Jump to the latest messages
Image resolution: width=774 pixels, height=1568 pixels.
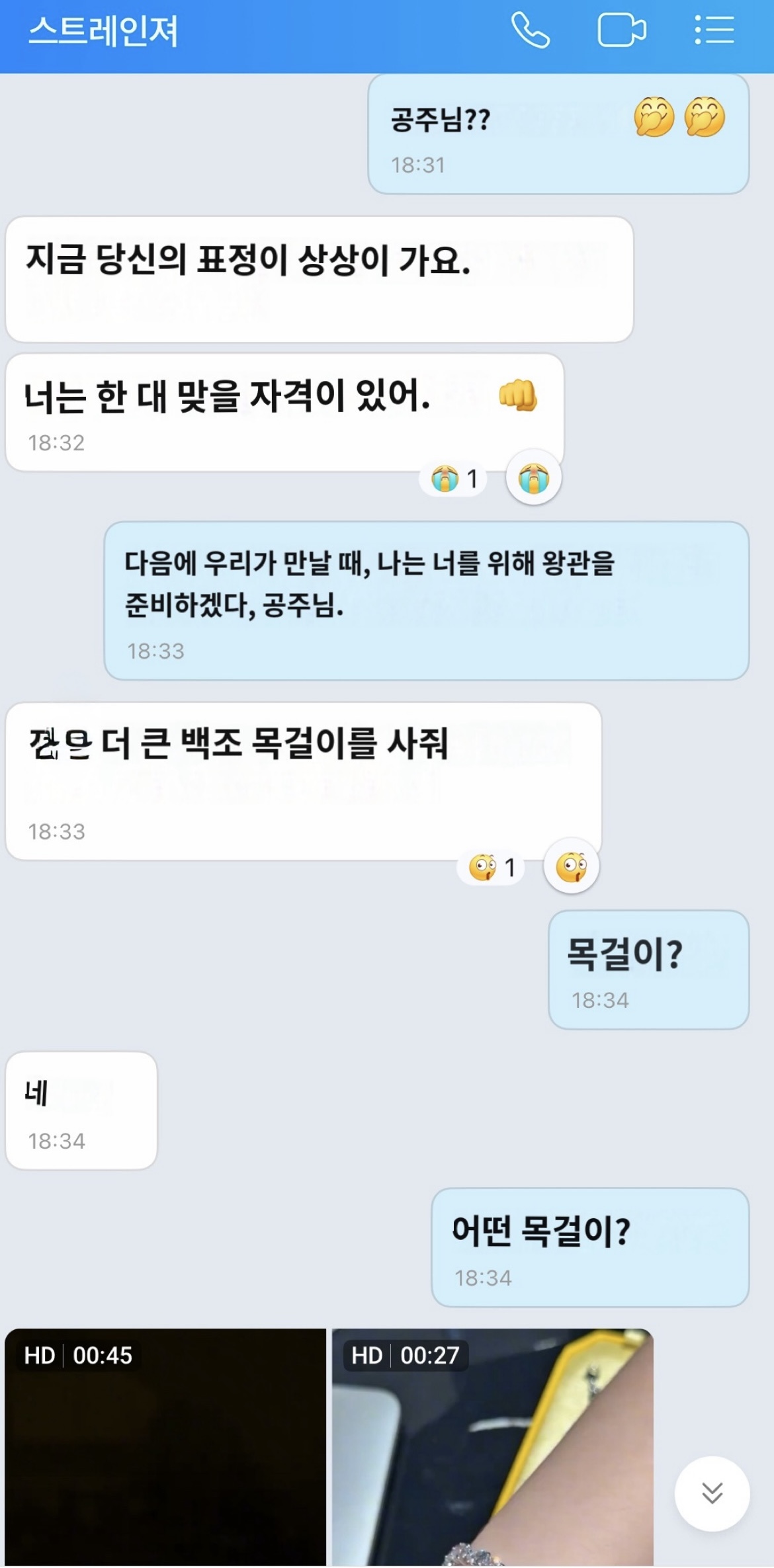click(x=712, y=1493)
